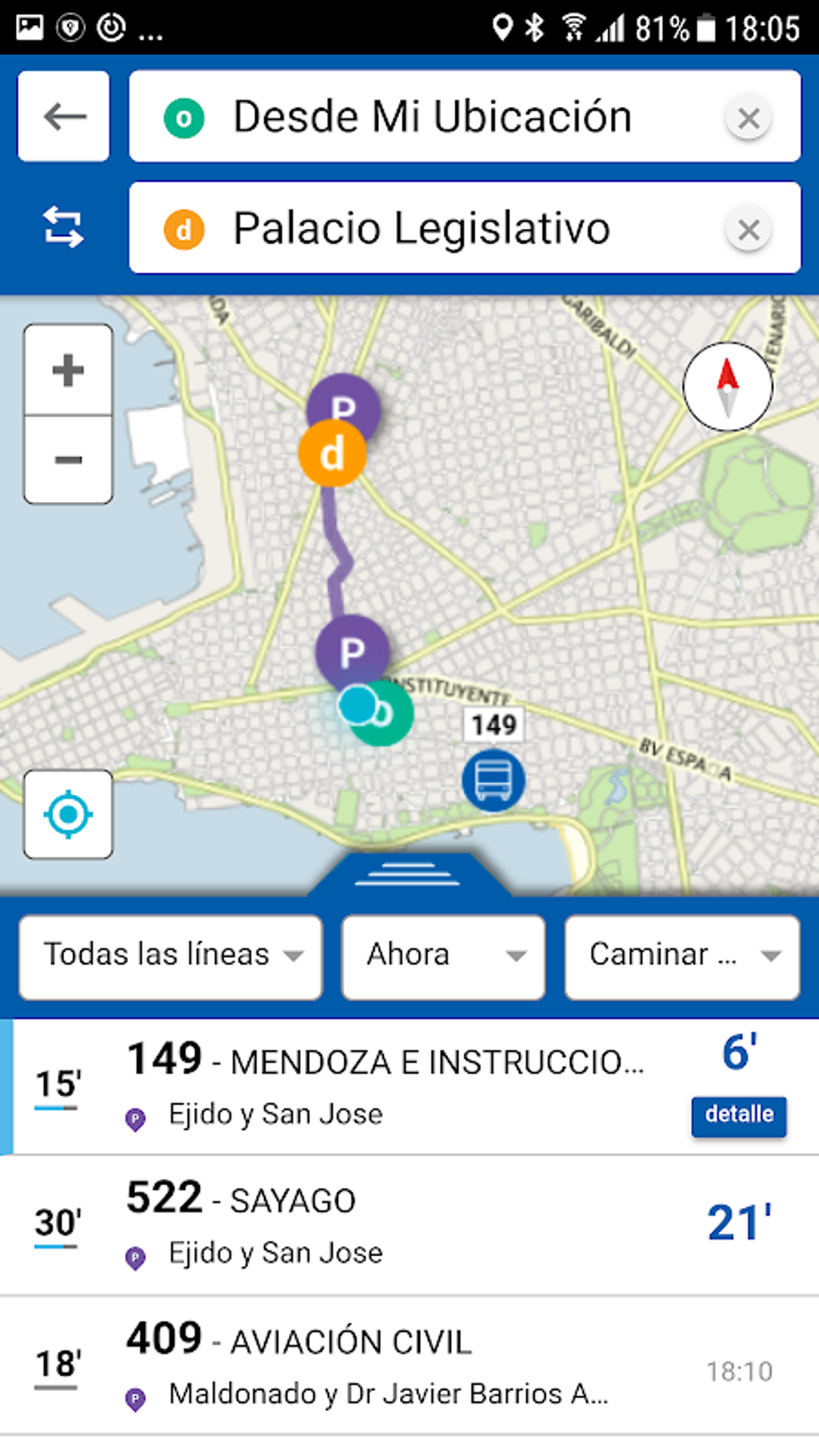The width and height of the screenshot is (819, 1456).
Task: View detalle for line 149
Action: coord(739,1115)
